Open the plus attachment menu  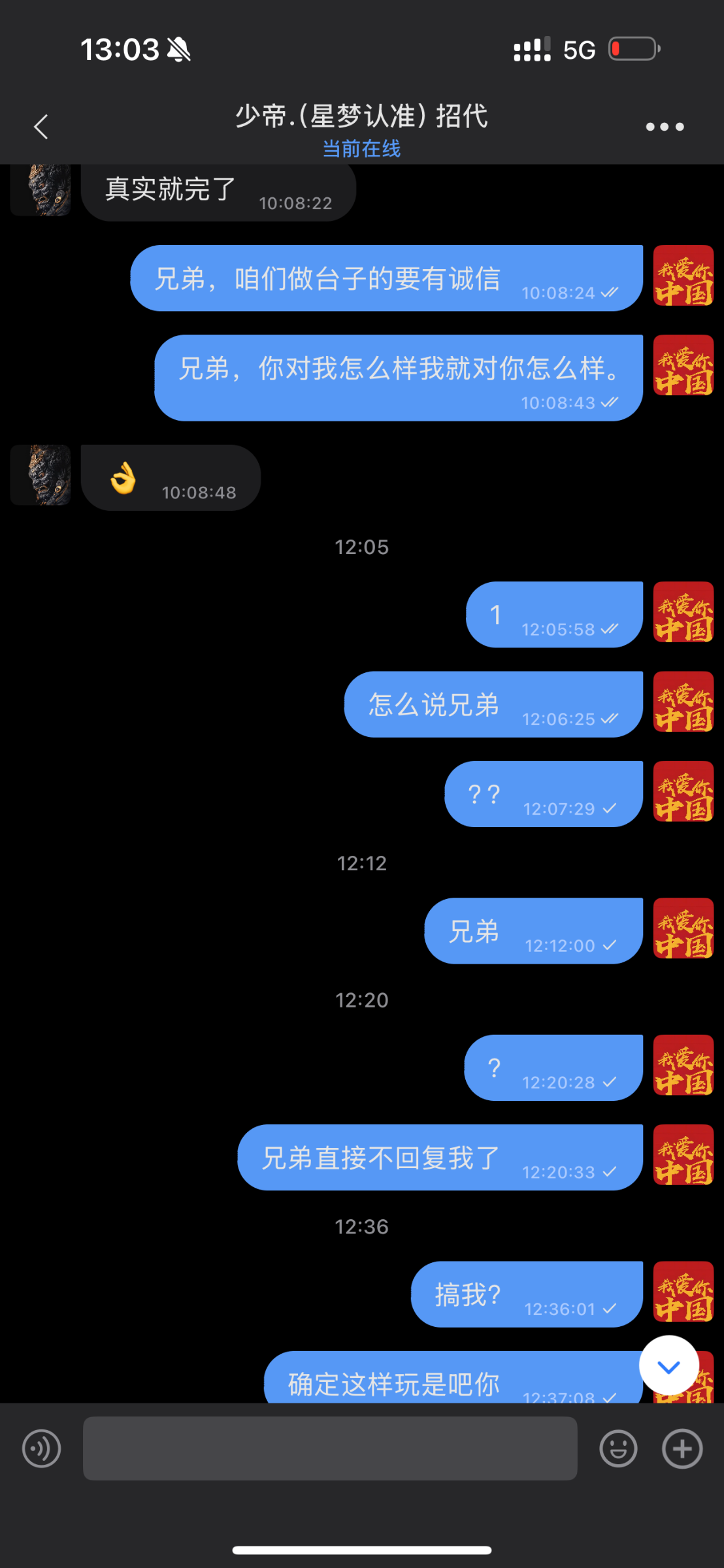tap(682, 1448)
